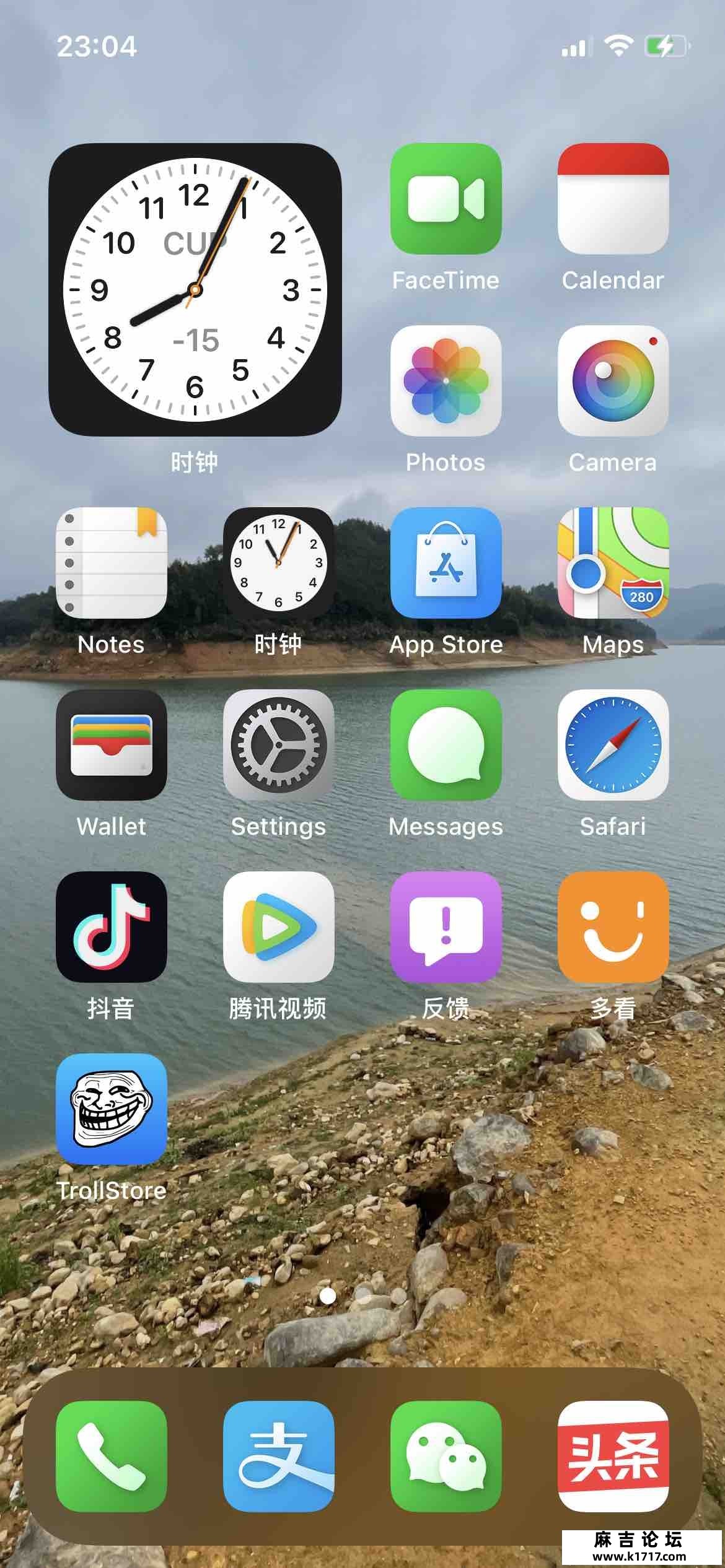Open the 抖音 app
Image resolution: width=725 pixels, height=1568 pixels.
(x=112, y=927)
